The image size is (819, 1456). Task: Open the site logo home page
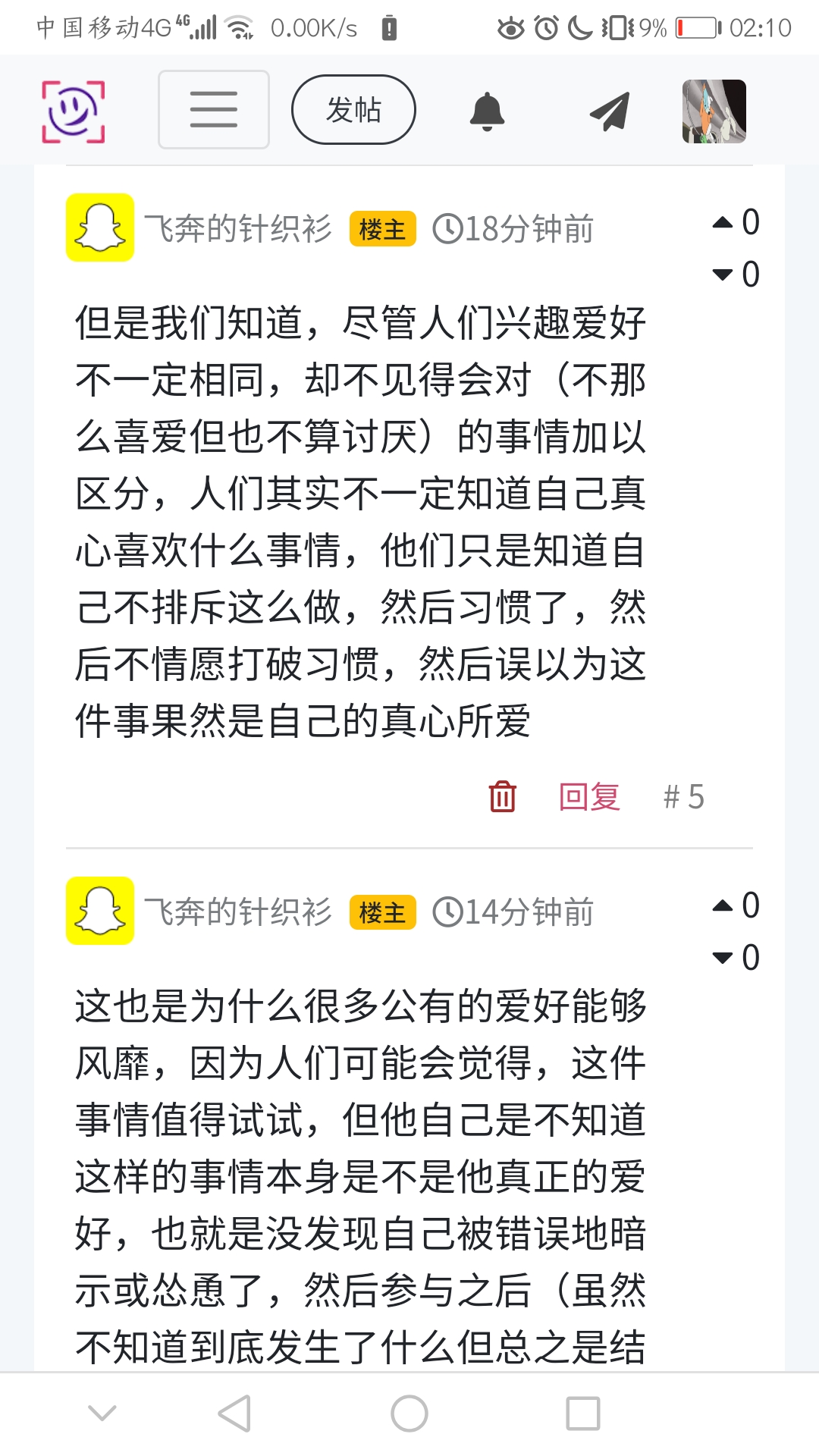(73, 111)
